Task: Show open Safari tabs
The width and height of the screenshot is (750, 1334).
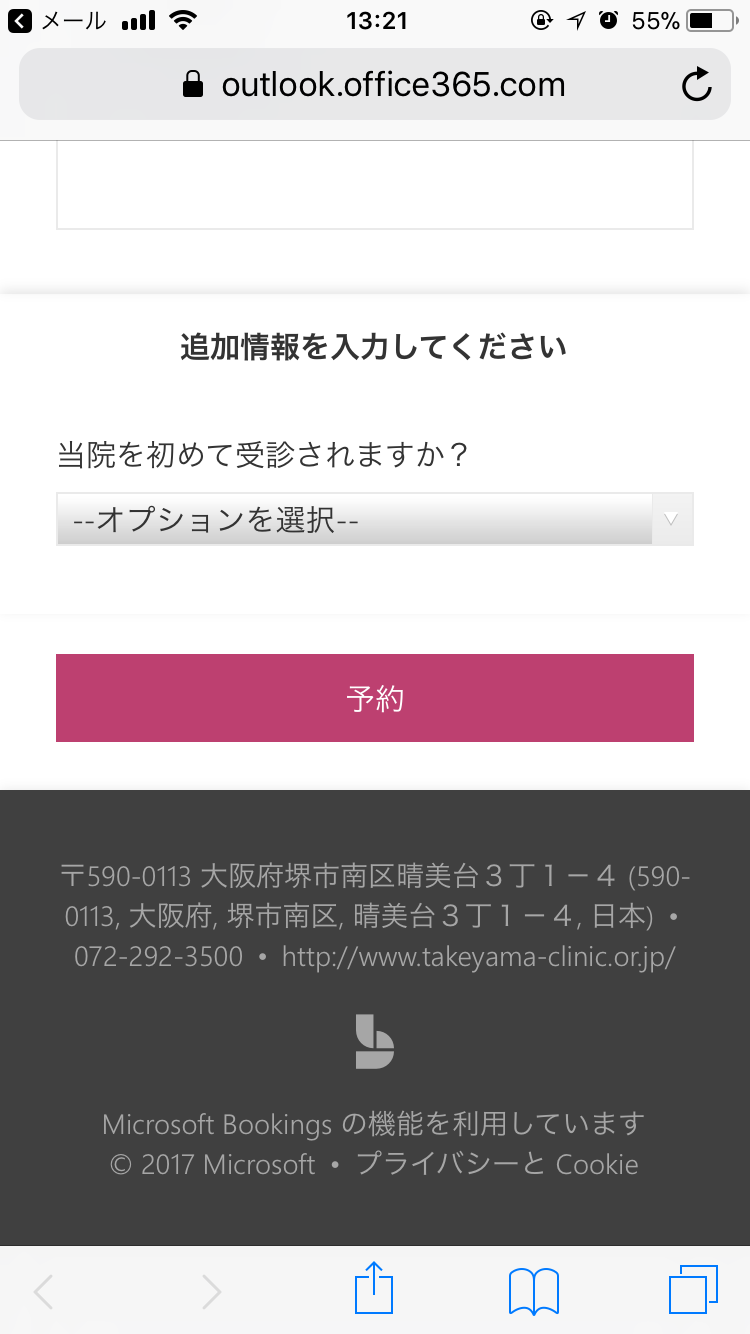Action: click(693, 1290)
